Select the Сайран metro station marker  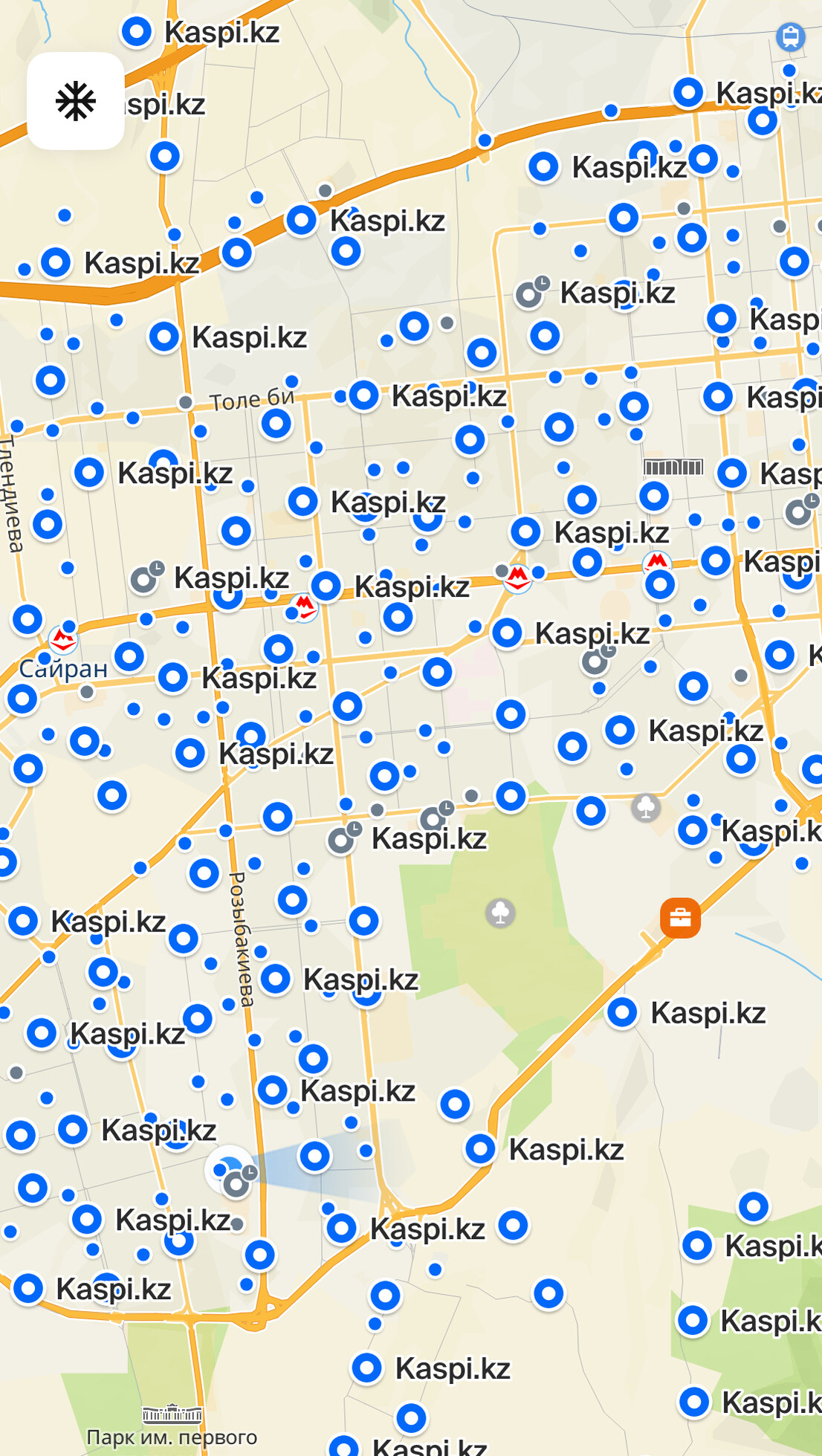[62, 639]
